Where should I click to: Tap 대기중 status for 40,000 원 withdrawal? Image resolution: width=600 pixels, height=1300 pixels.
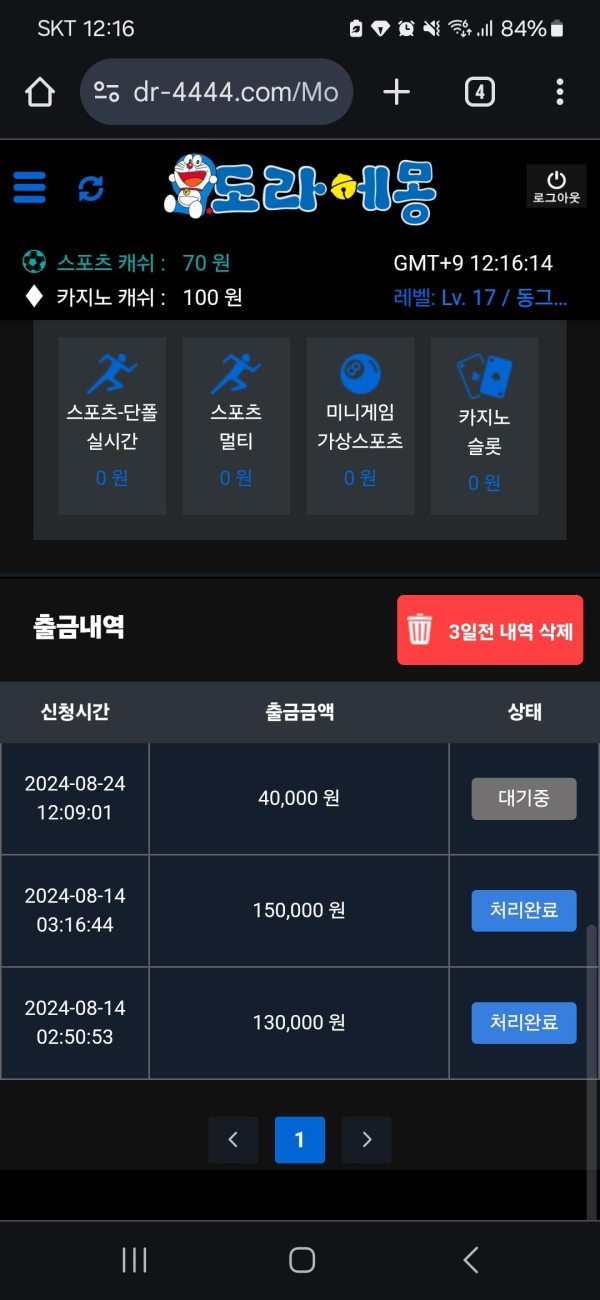point(524,798)
